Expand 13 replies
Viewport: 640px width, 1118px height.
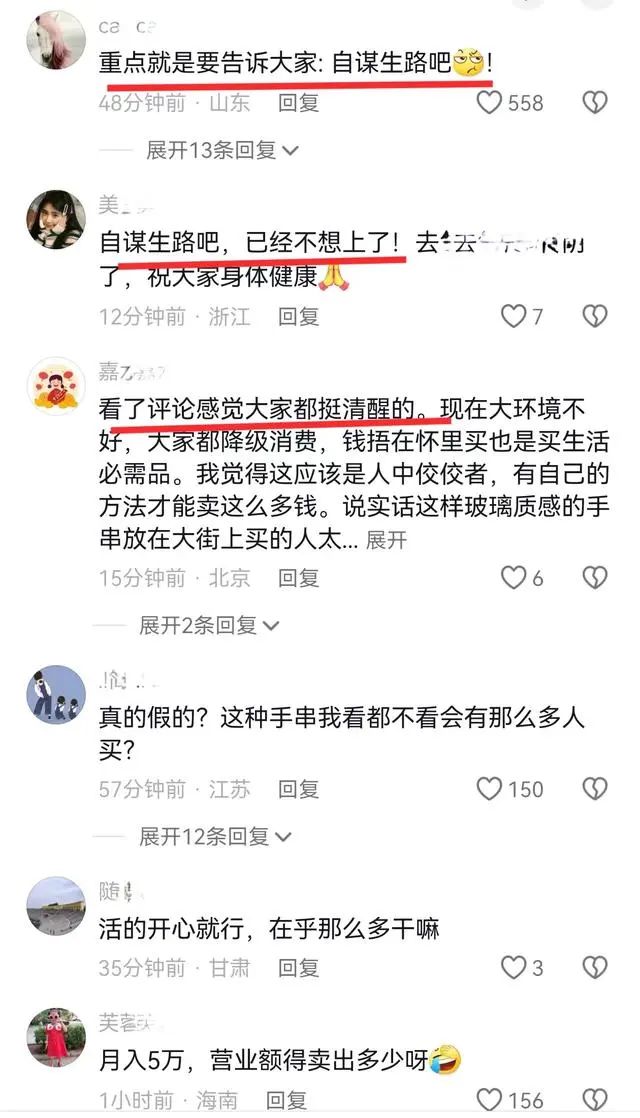tap(222, 151)
